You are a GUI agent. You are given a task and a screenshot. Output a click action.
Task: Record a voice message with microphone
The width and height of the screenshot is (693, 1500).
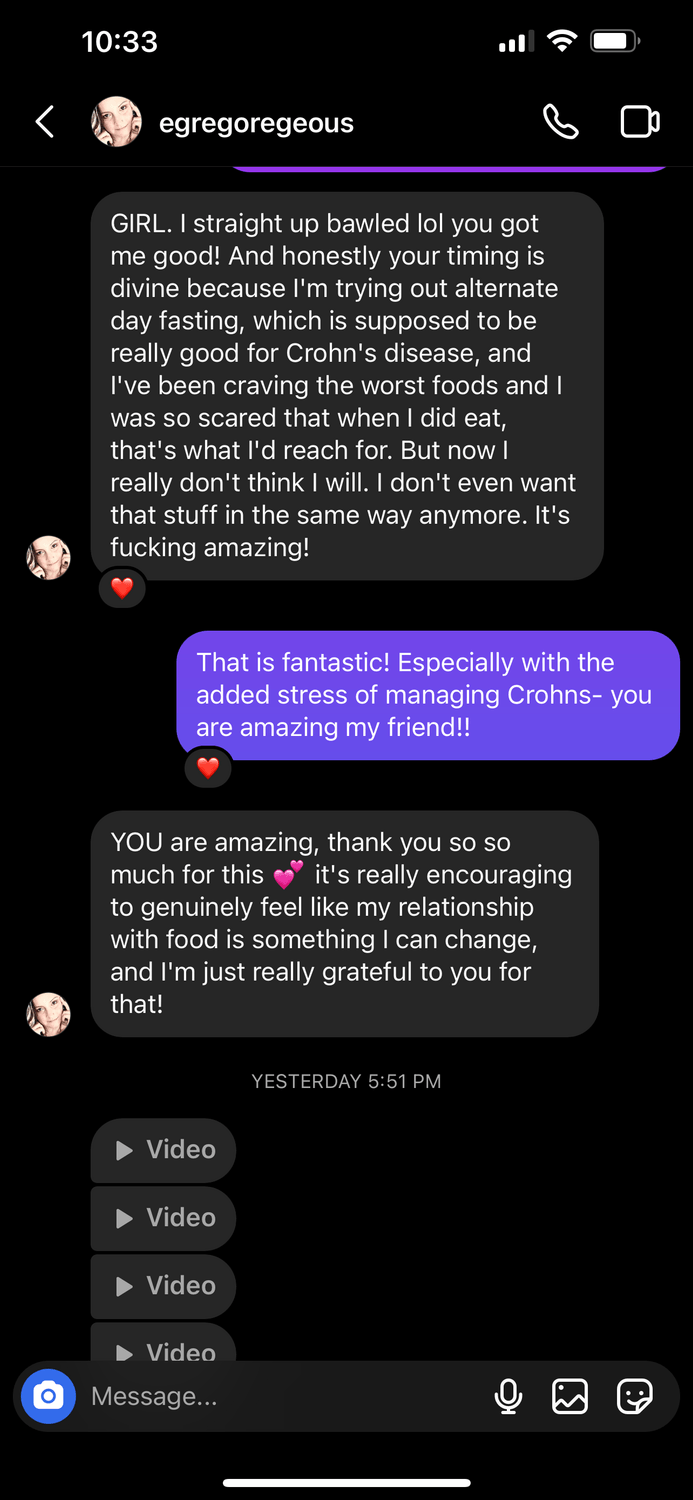508,1396
